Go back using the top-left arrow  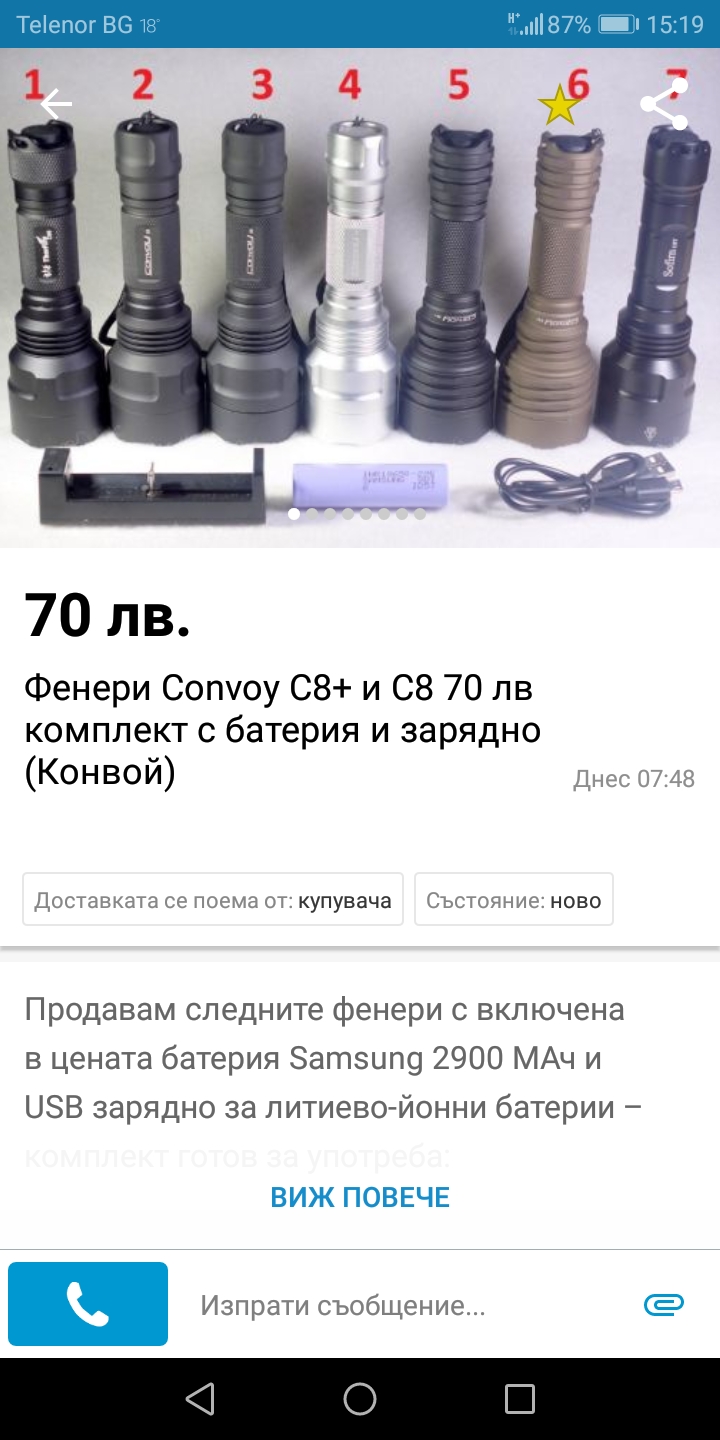click(56, 103)
